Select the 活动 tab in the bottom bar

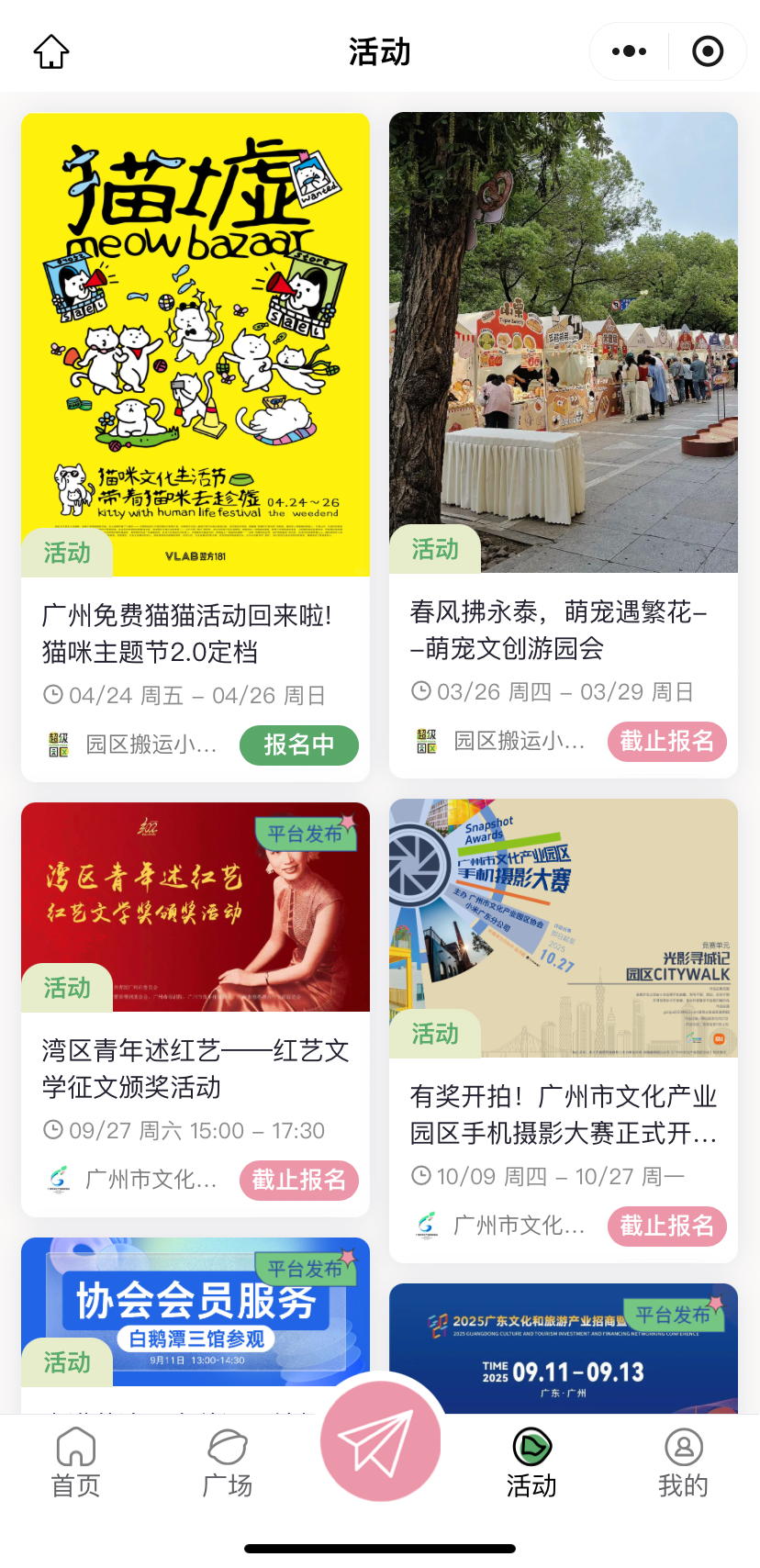pos(531,1462)
